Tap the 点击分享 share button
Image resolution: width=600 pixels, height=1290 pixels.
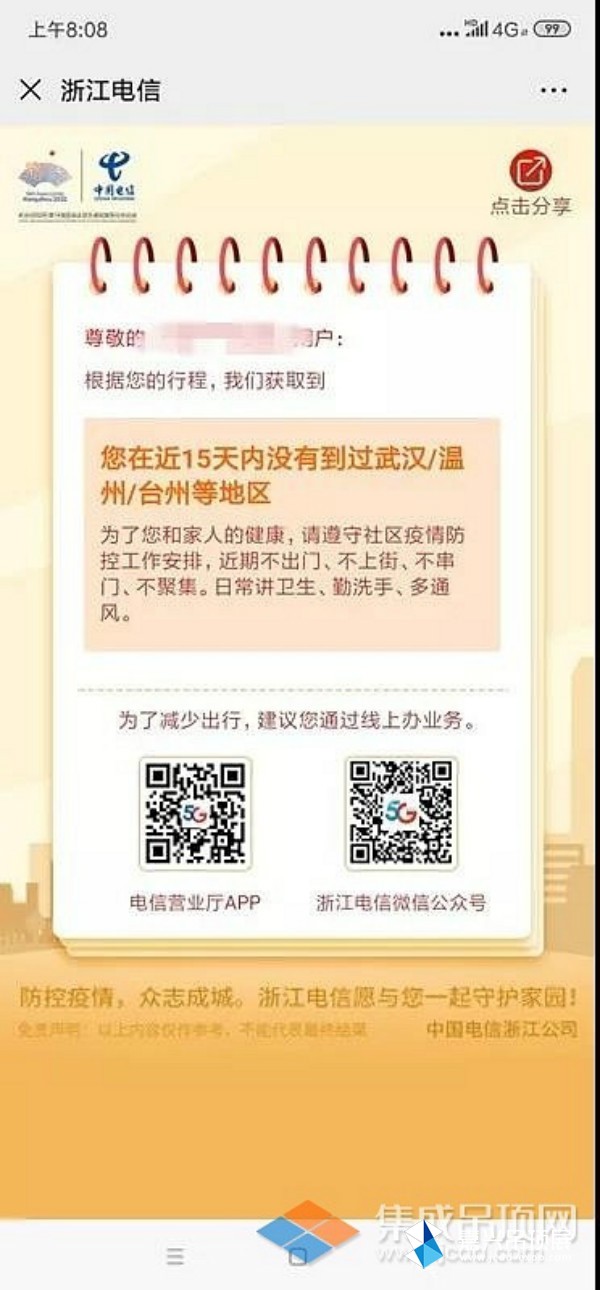pos(530,181)
